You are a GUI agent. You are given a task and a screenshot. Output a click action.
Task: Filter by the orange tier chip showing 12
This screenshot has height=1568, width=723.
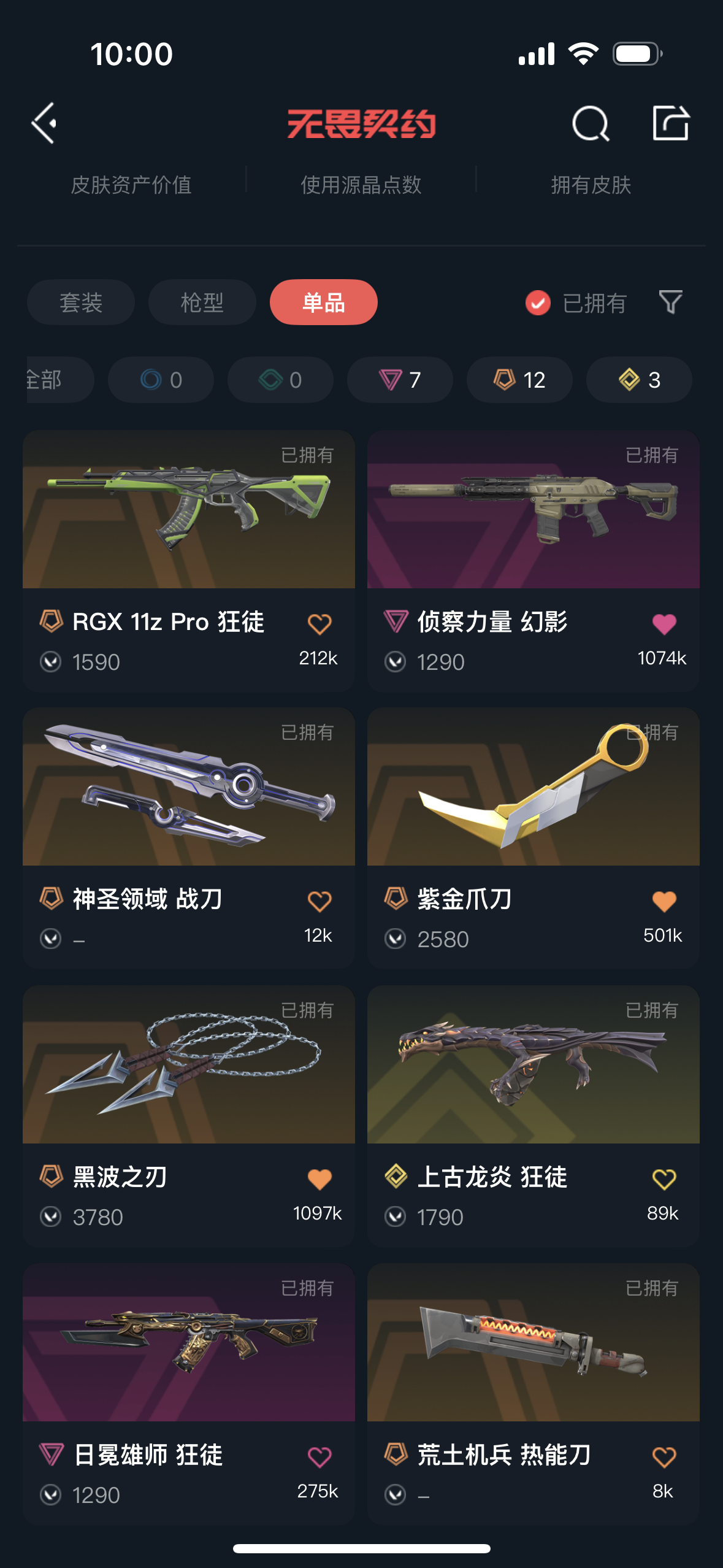(519, 380)
